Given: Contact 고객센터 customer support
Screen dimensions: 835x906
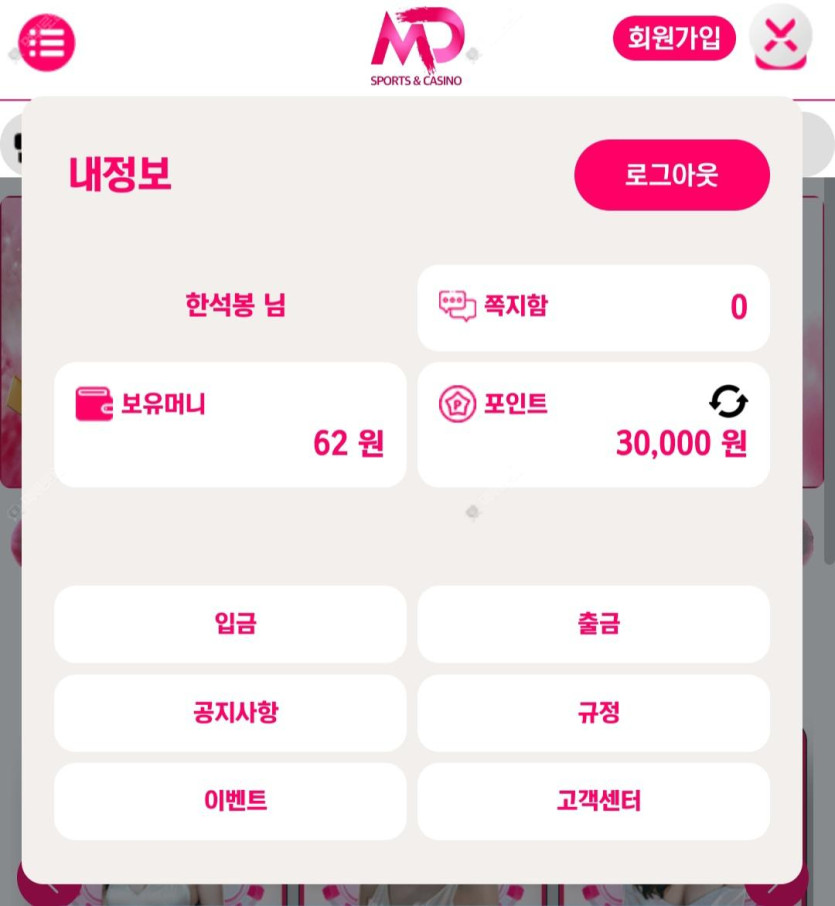Looking at the screenshot, I should coord(593,801).
